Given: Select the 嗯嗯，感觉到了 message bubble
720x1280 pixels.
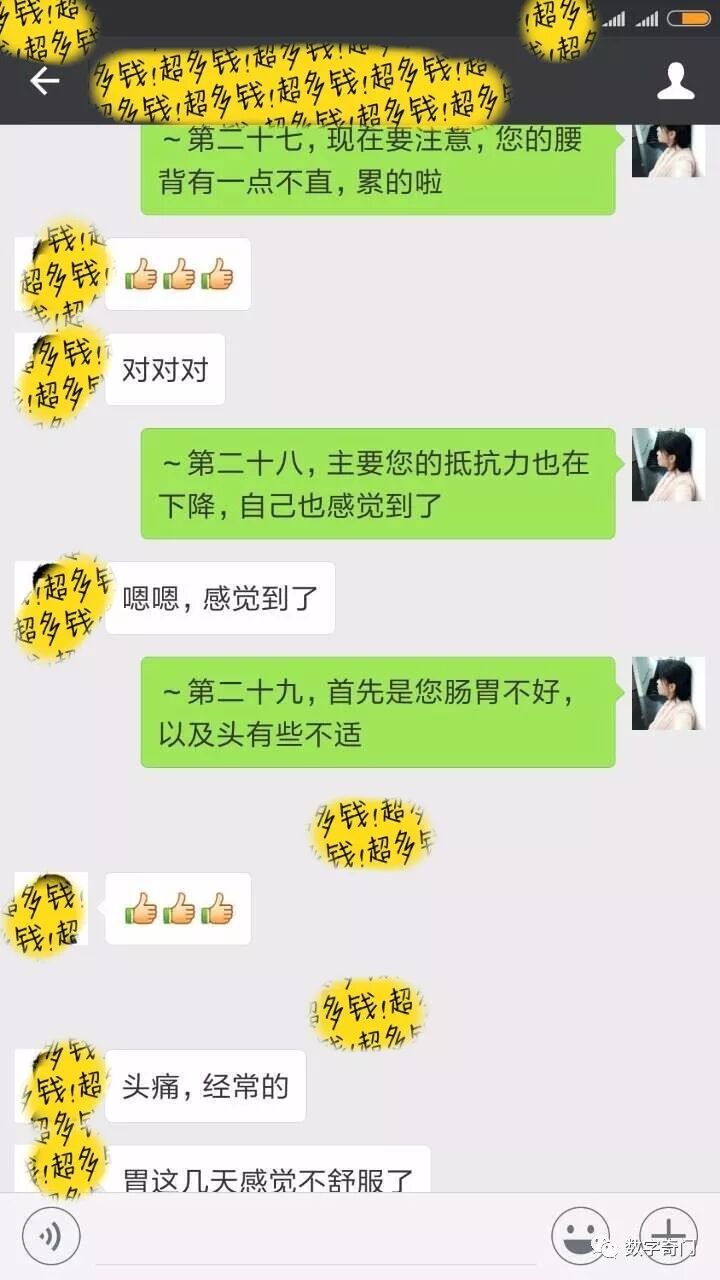Looking at the screenshot, I should 220,598.
